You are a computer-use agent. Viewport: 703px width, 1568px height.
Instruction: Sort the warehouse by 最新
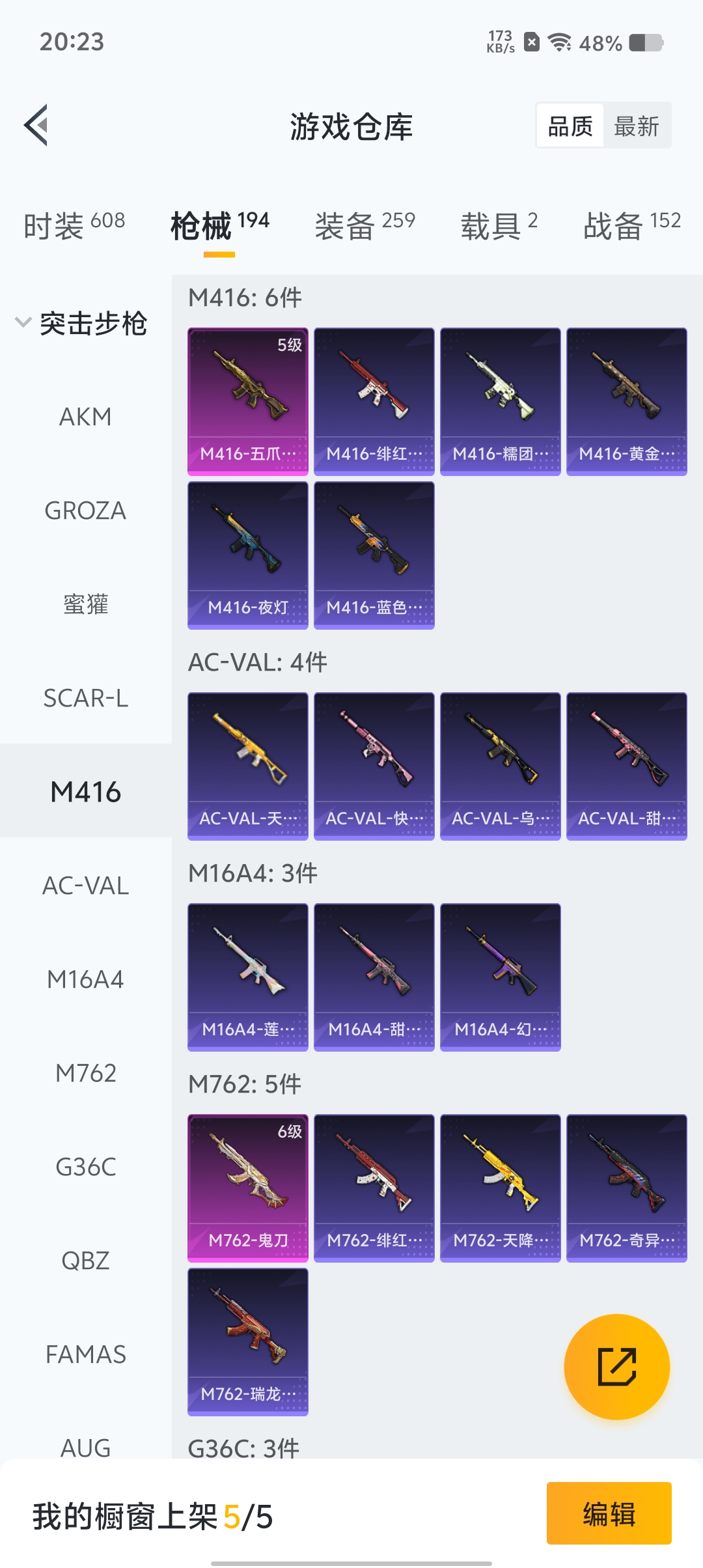637,126
